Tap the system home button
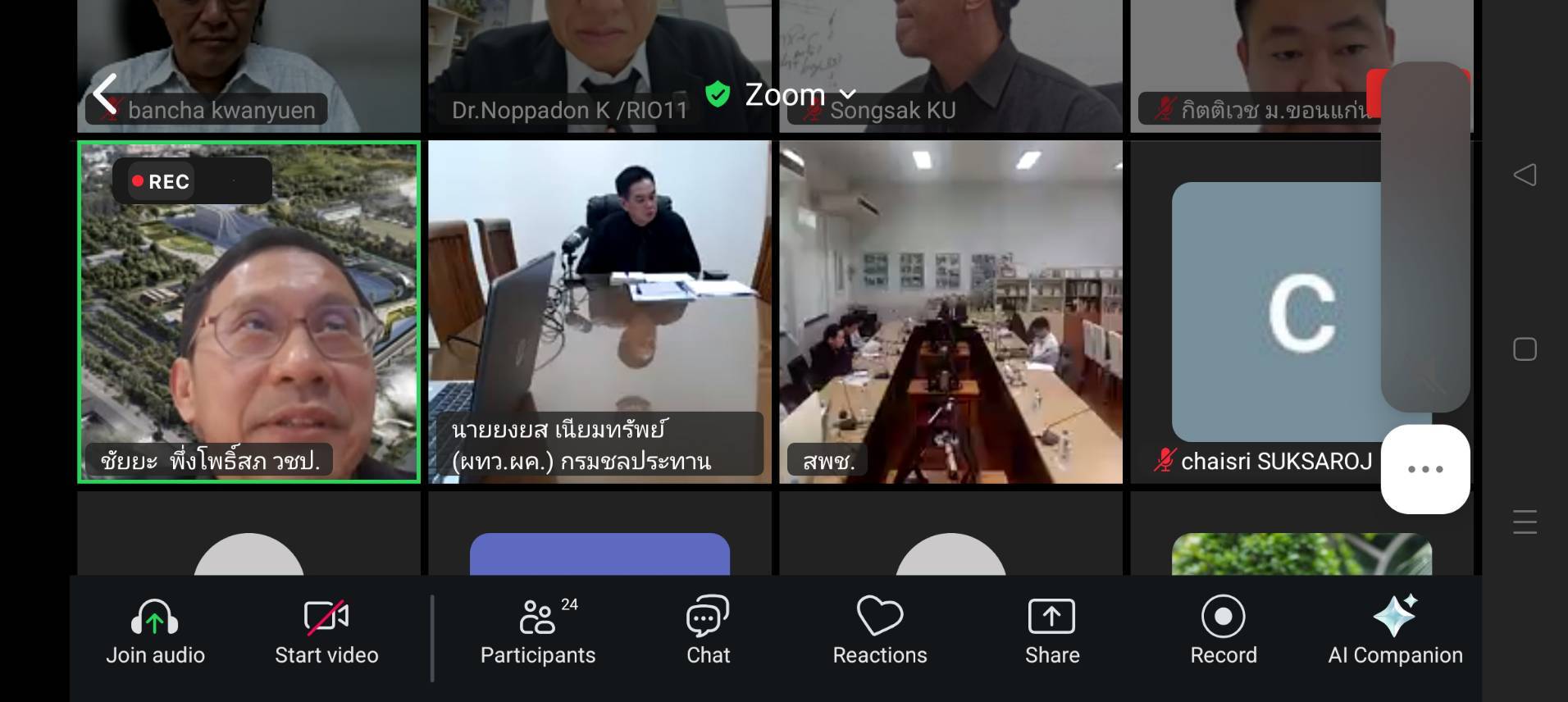Screen dimensions: 1568x702 [1525, 349]
